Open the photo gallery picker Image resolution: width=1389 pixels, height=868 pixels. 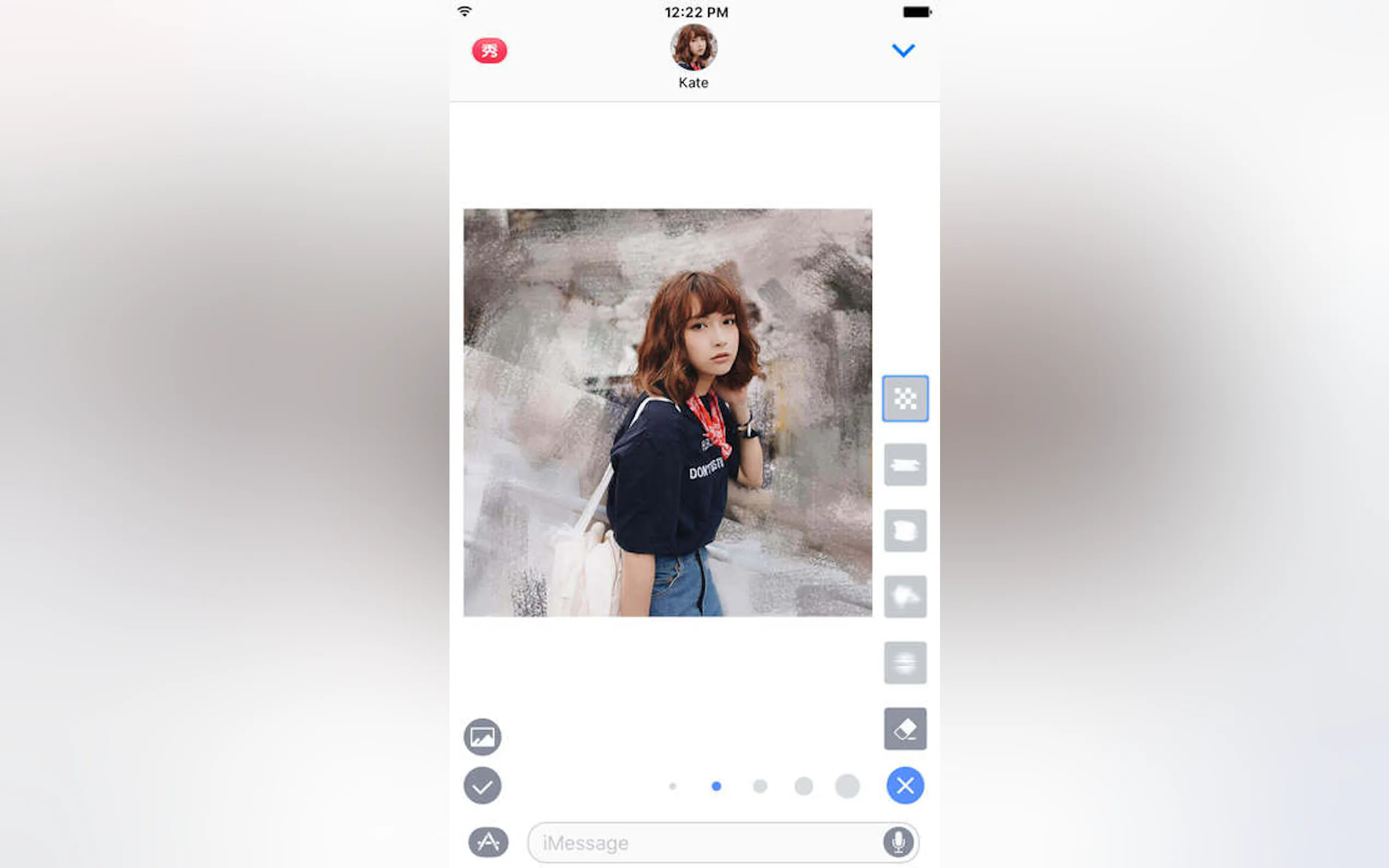pos(482,736)
